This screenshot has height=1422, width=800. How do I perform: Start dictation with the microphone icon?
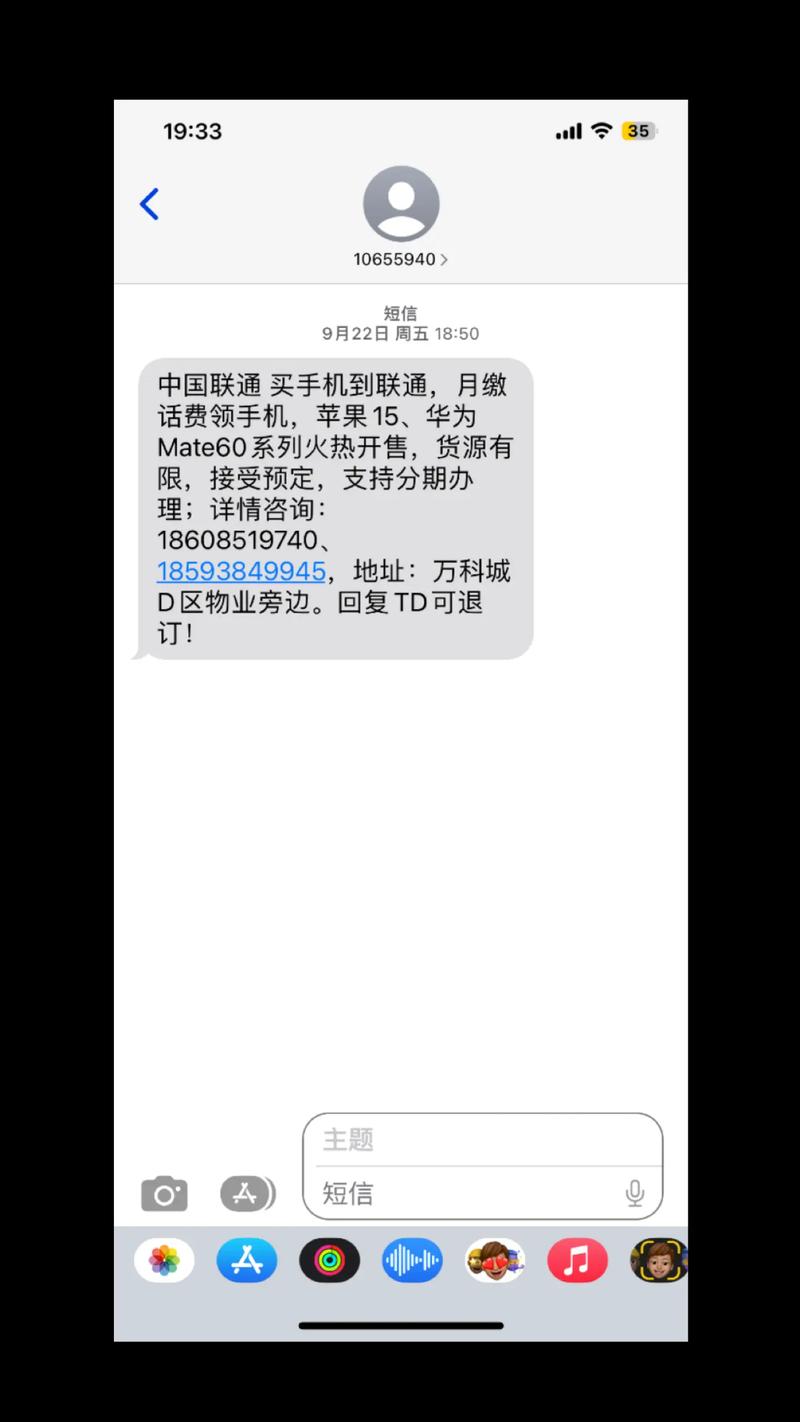click(637, 1193)
